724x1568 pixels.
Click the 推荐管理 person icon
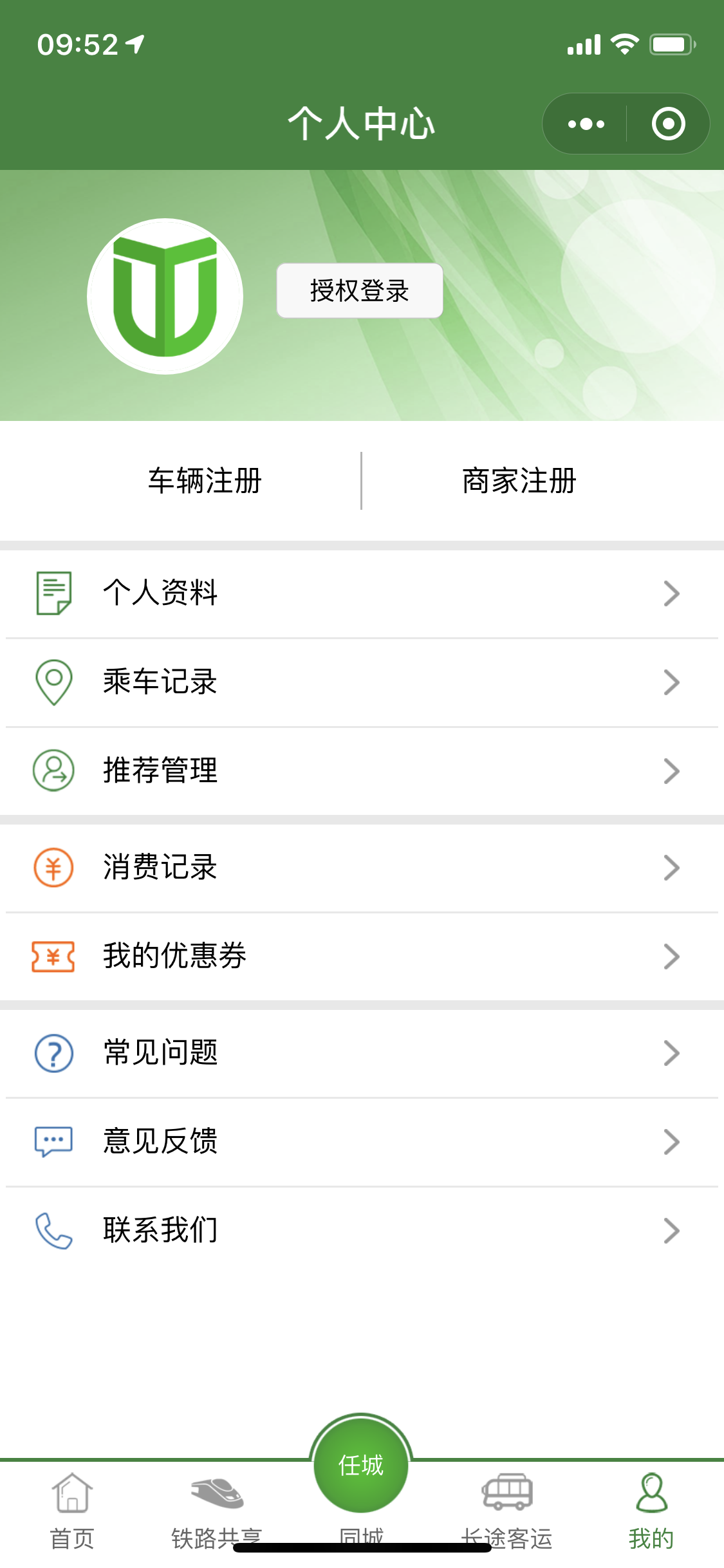(x=53, y=771)
